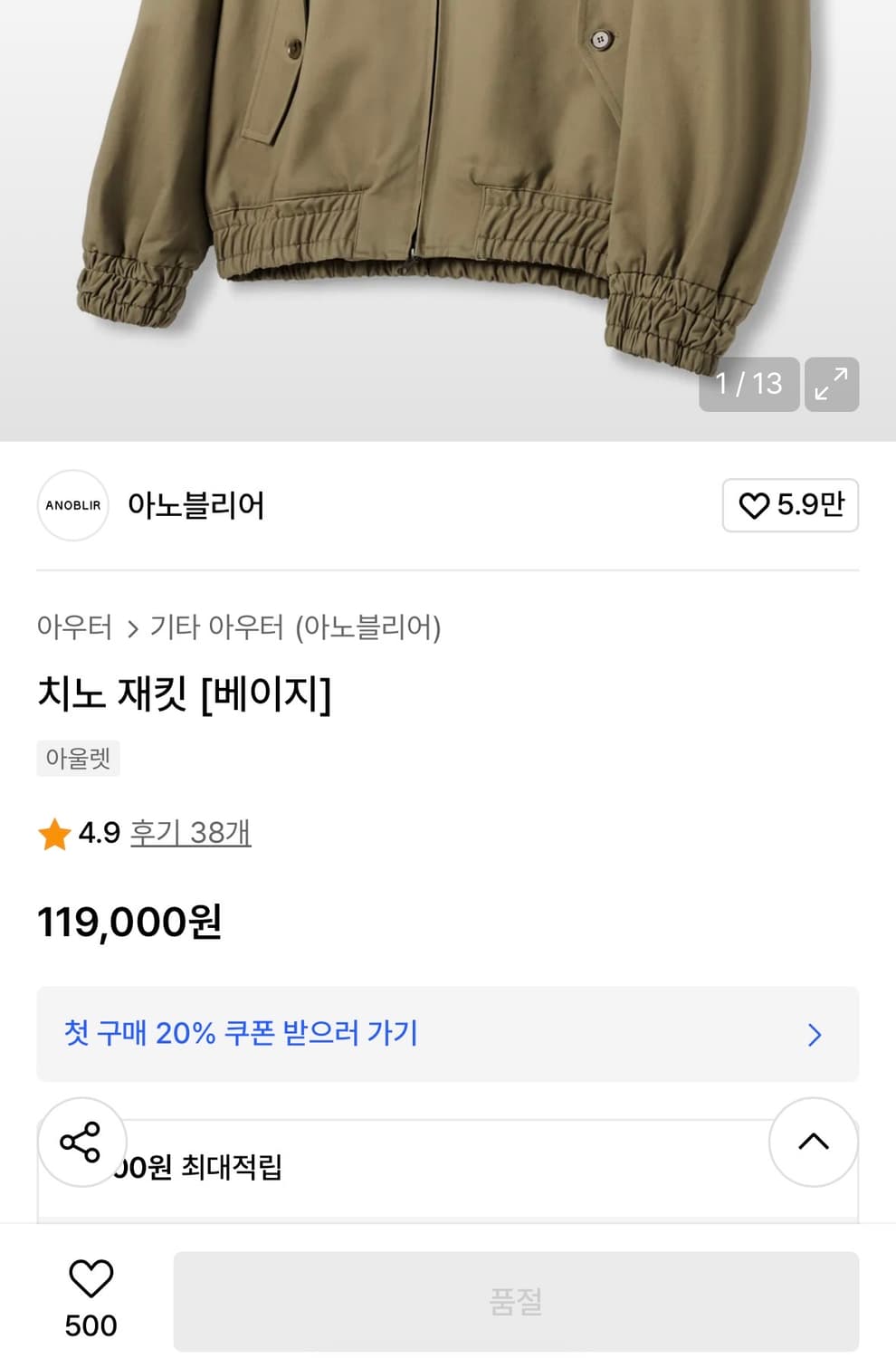Image resolution: width=896 pixels, height=1358 pixels.
Task: Tap the image counter showing 1 / 13
Action: 748,384
